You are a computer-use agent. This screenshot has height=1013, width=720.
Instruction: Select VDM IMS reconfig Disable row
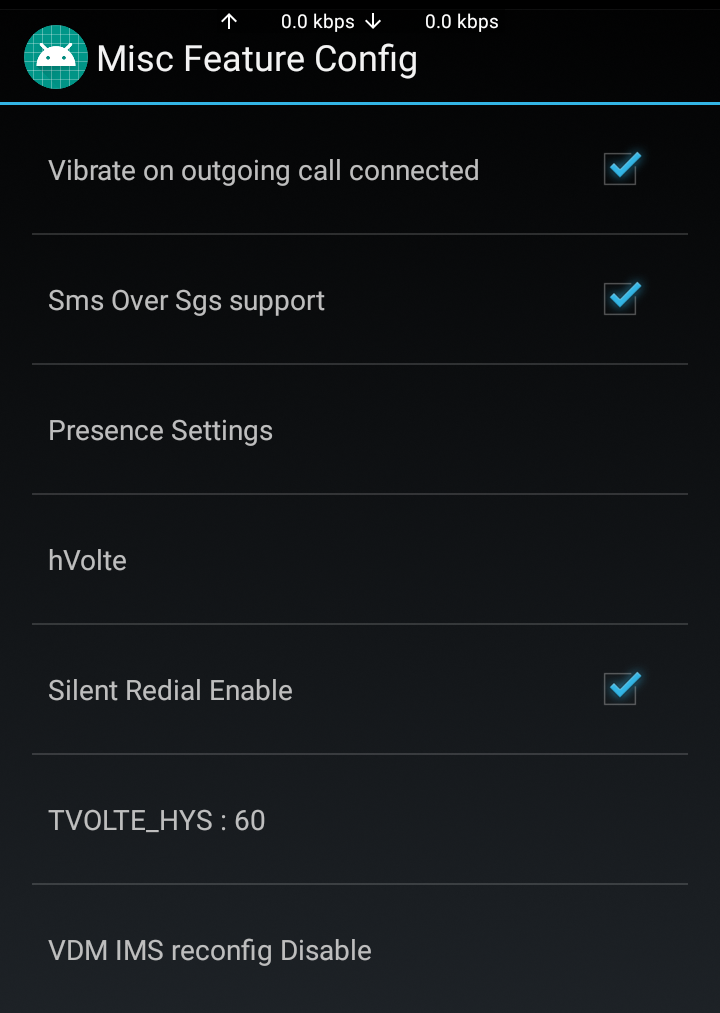(x=210, y=950)
